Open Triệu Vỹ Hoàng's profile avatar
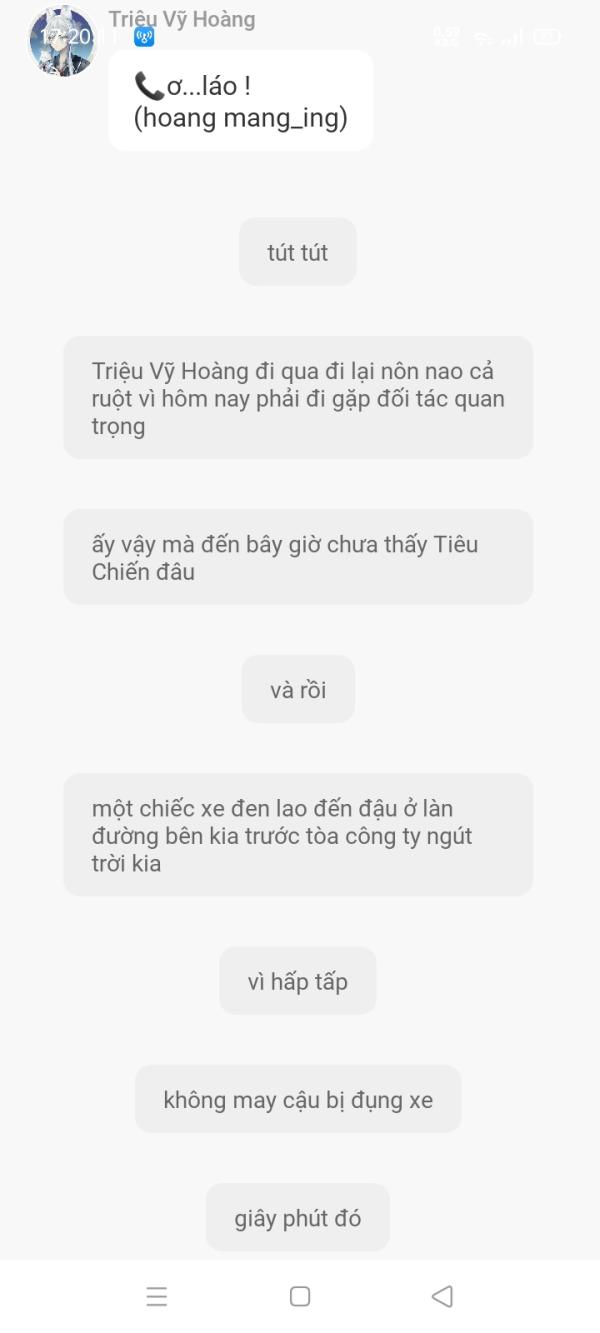 click(62, 42)
